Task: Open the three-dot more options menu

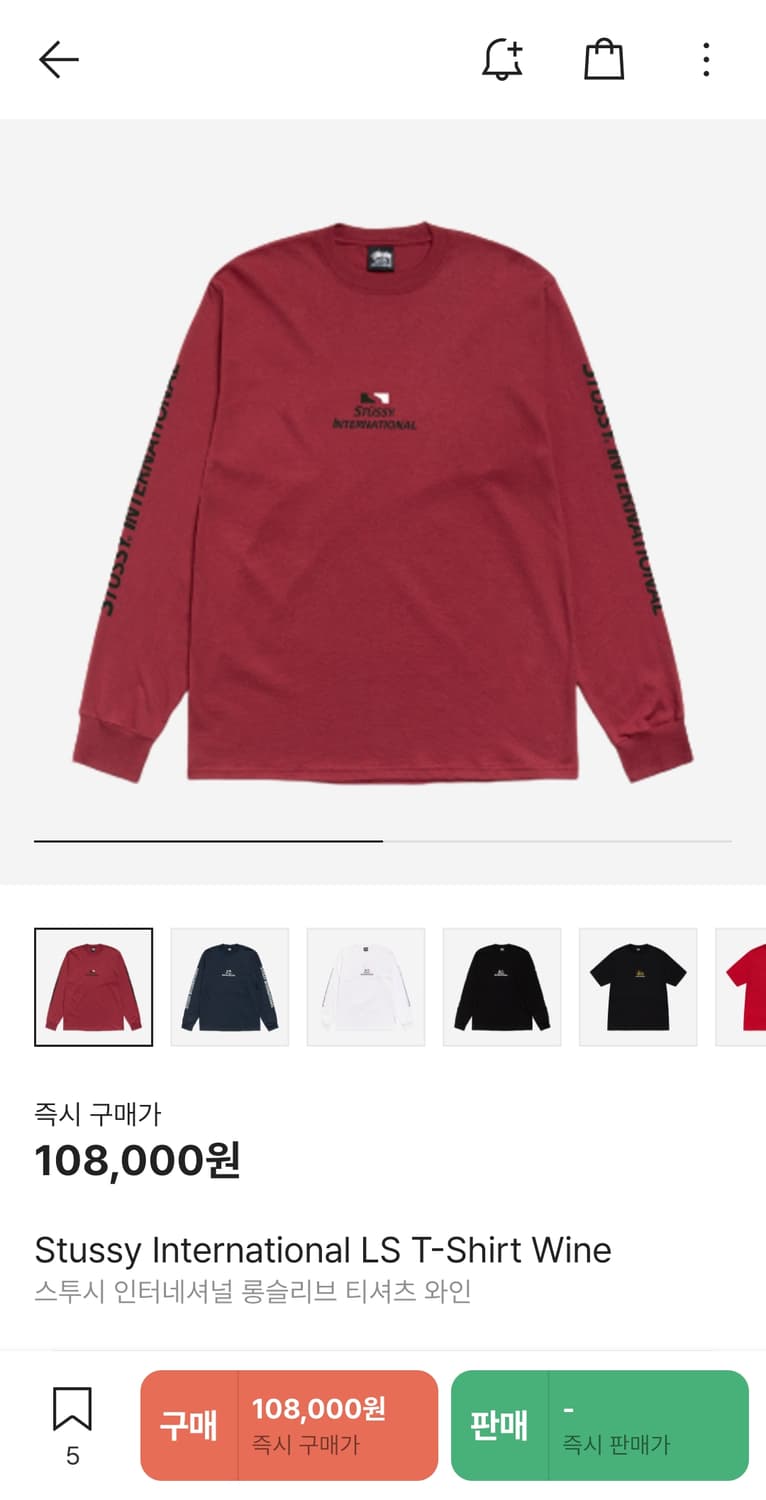Action: [x=706, y=58]
